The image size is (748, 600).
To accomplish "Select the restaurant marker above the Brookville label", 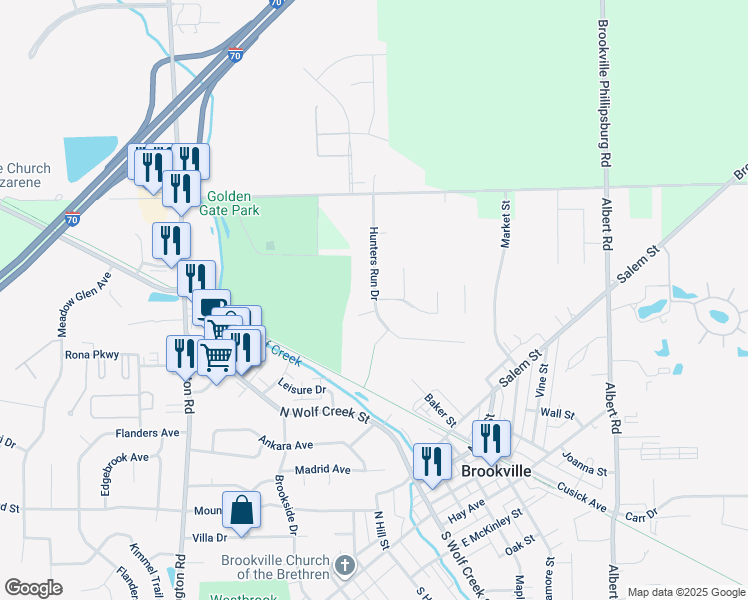I will (x=491, y=442).
